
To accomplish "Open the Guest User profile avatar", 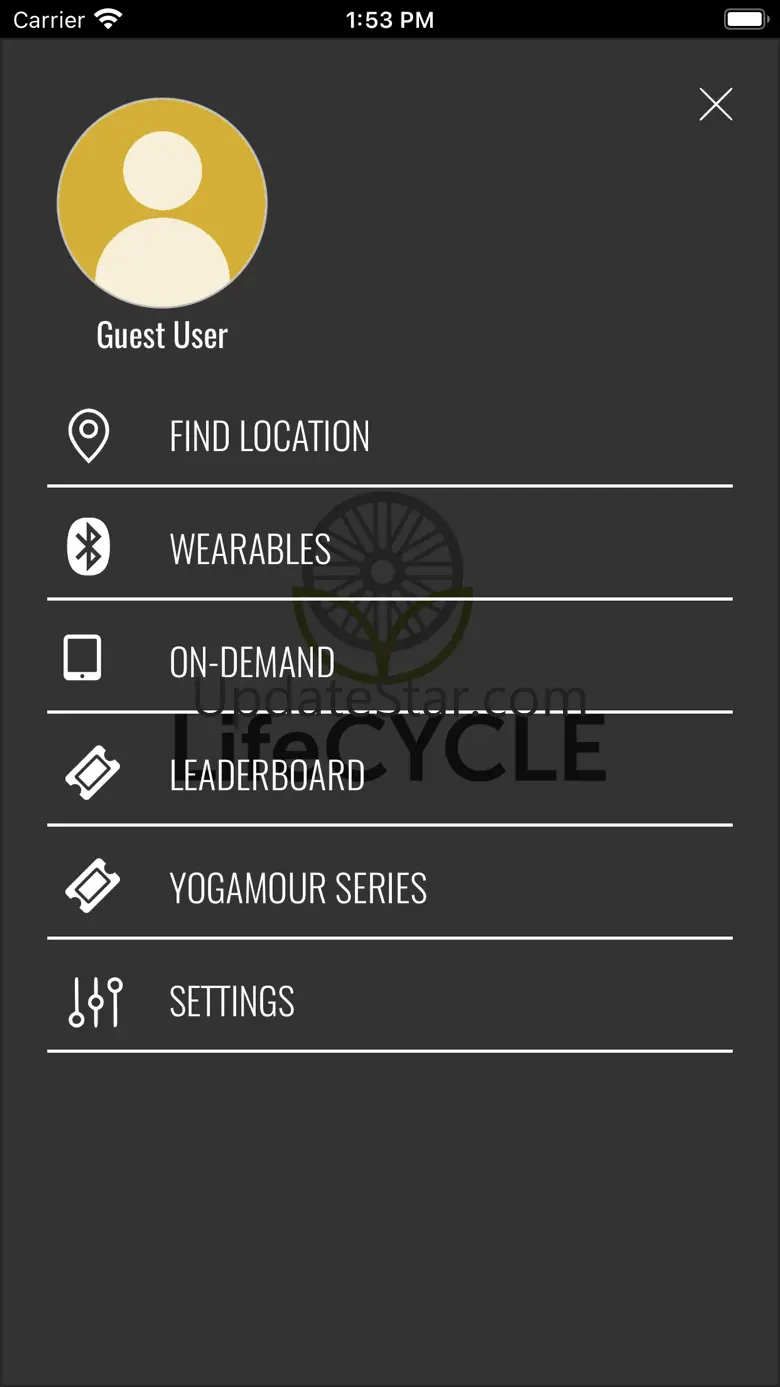I will (162, 203).
